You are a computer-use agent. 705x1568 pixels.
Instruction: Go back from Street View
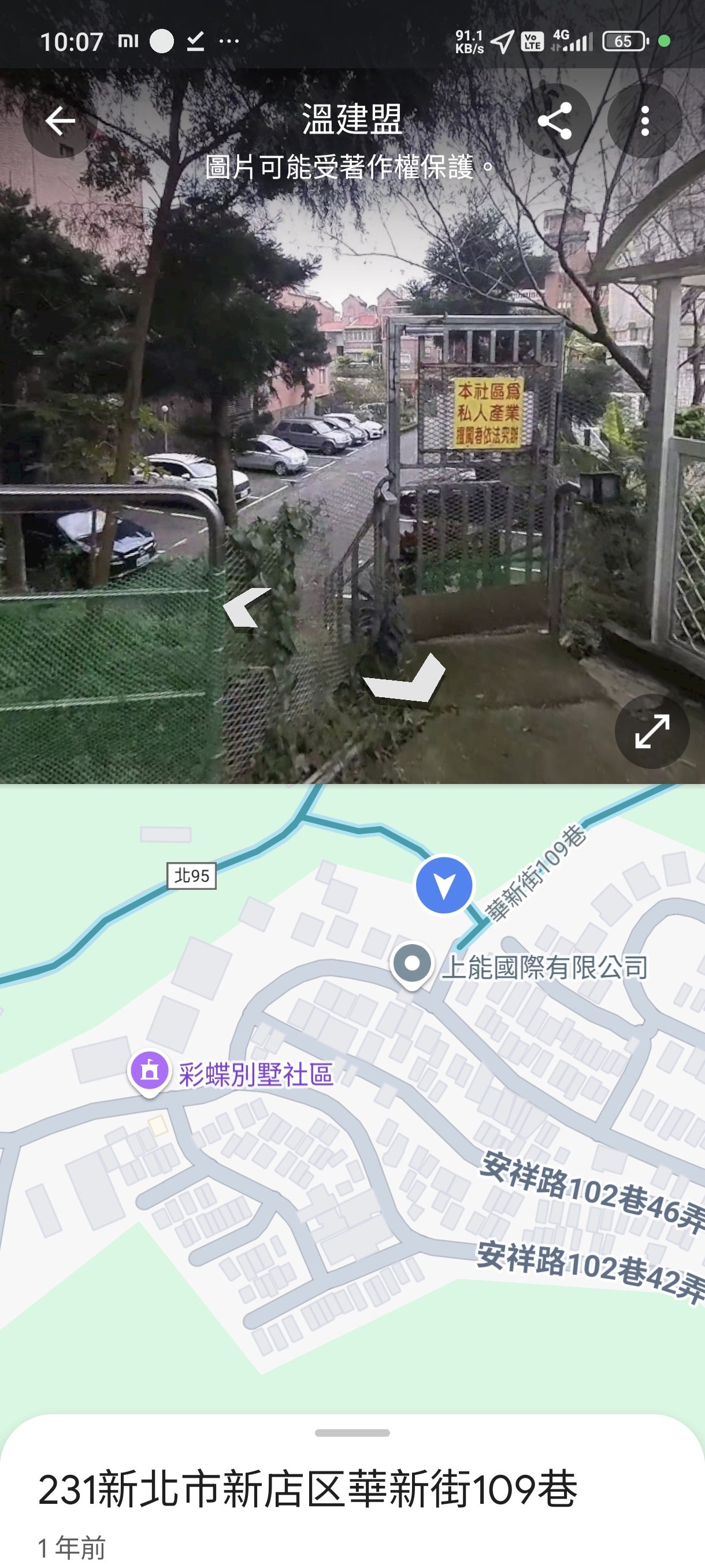click(60, 121)
